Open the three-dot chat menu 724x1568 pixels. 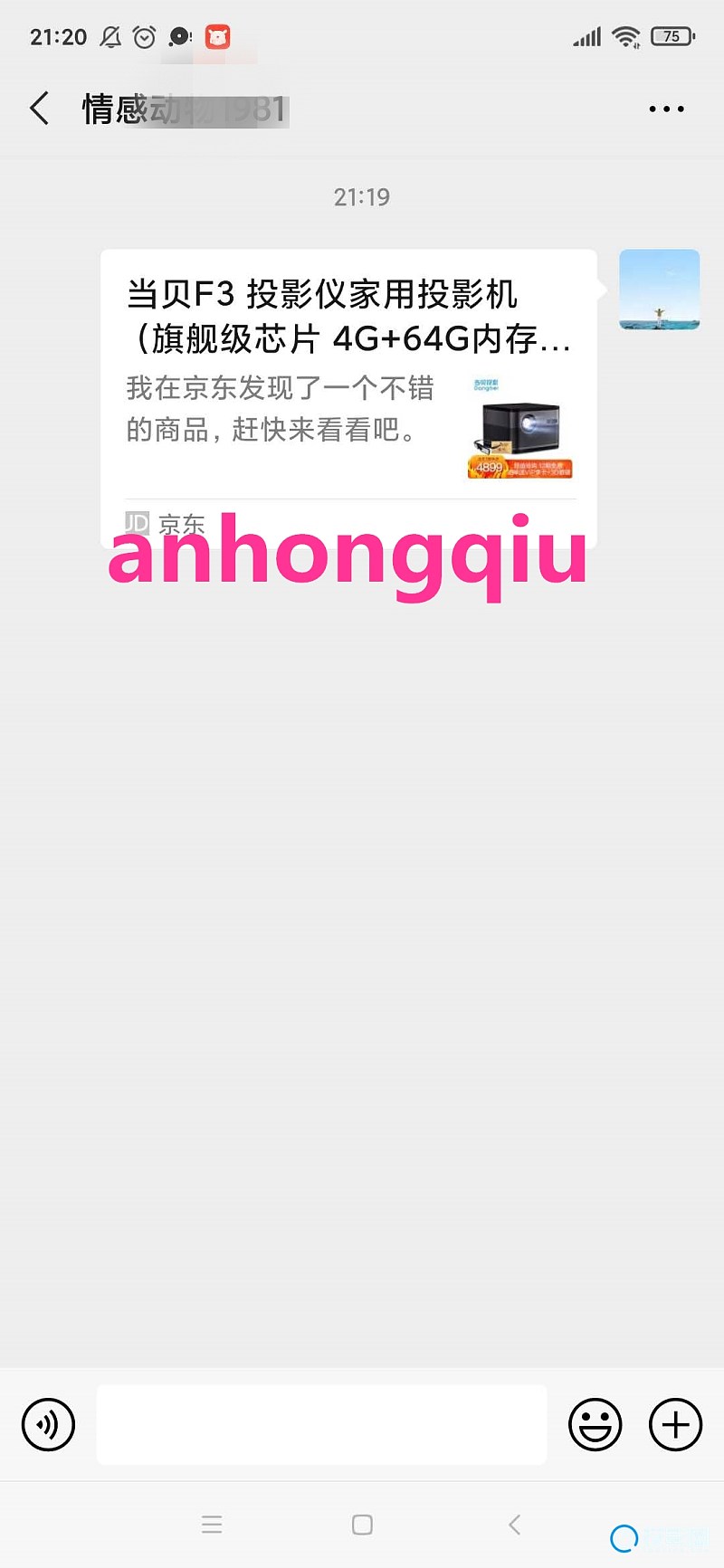click(x=666, y=109)
